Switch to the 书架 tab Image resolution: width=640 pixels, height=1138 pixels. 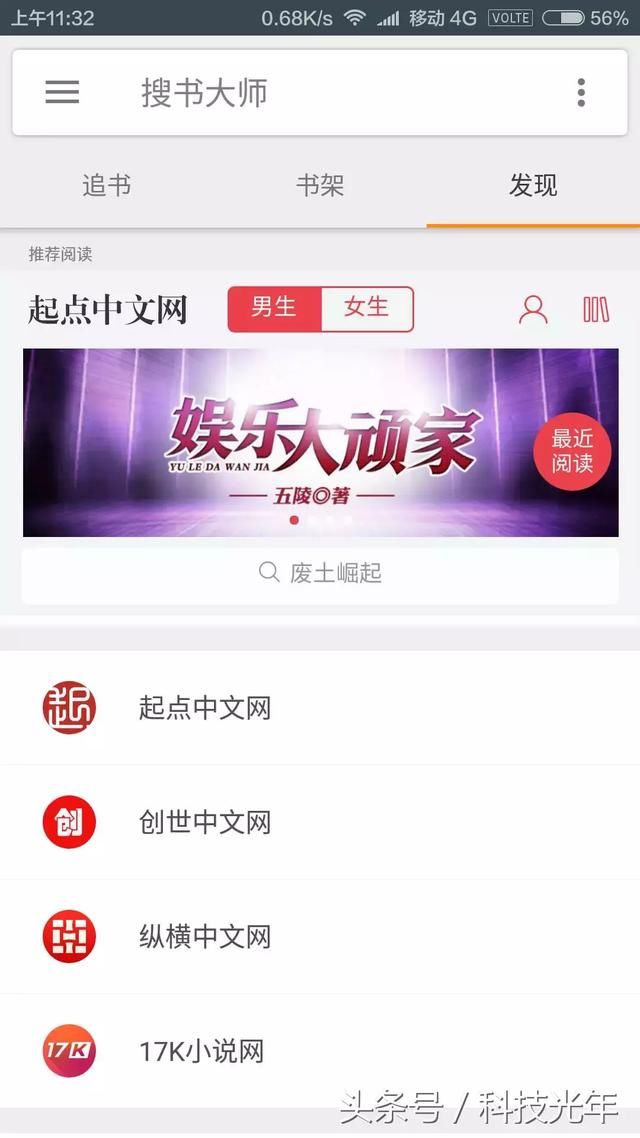tap(320, 186)
